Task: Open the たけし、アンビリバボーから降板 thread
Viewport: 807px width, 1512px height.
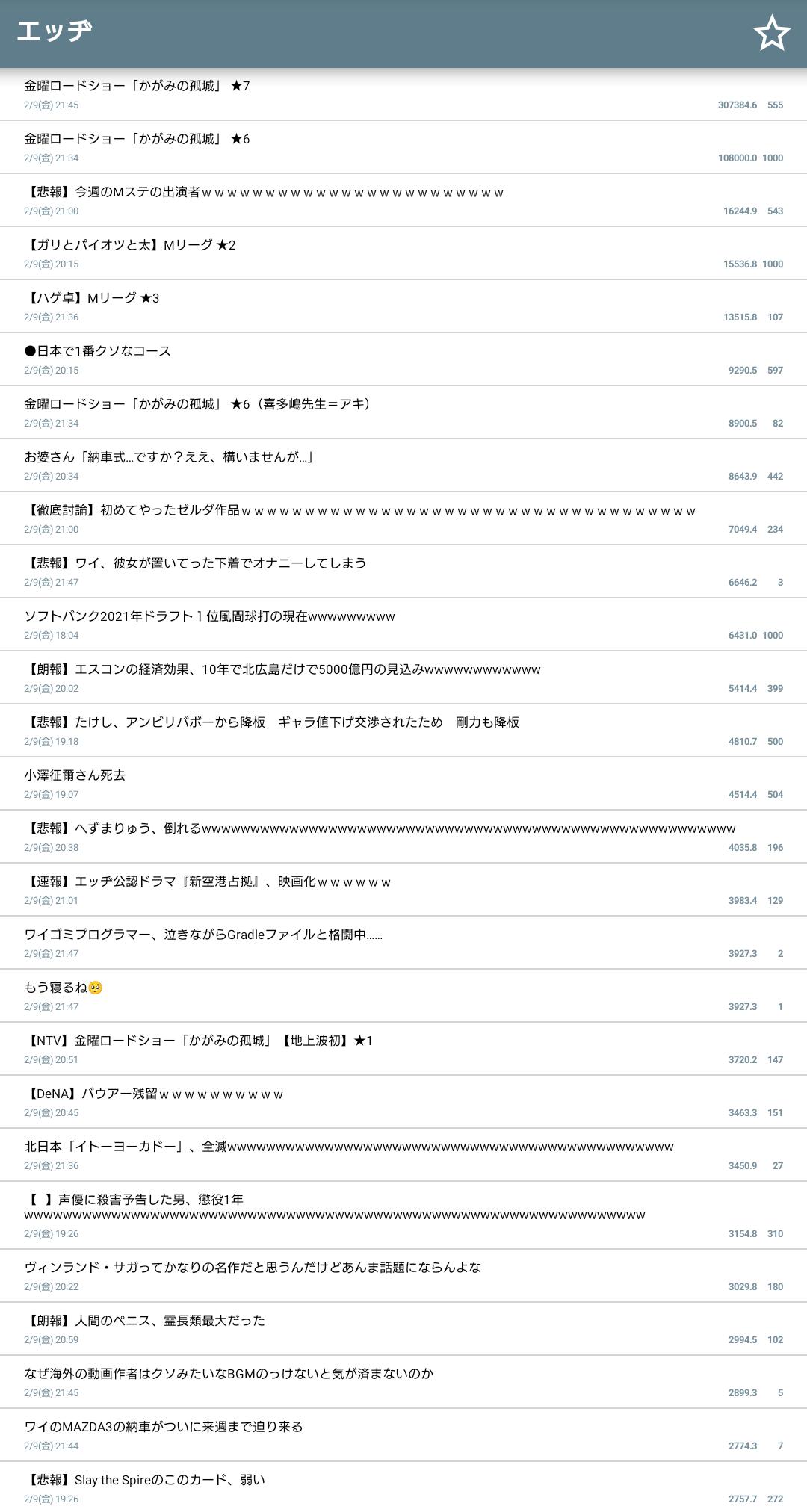Action: point(272,723)
